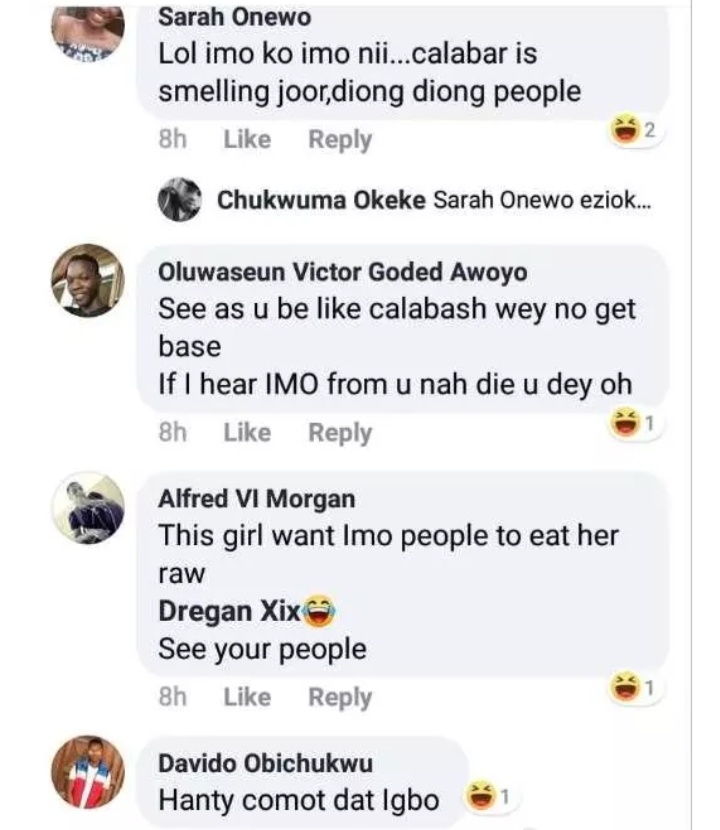720x830 pixels.
Task: Like Sarah Onewo's comment
Action: (247, 140)
